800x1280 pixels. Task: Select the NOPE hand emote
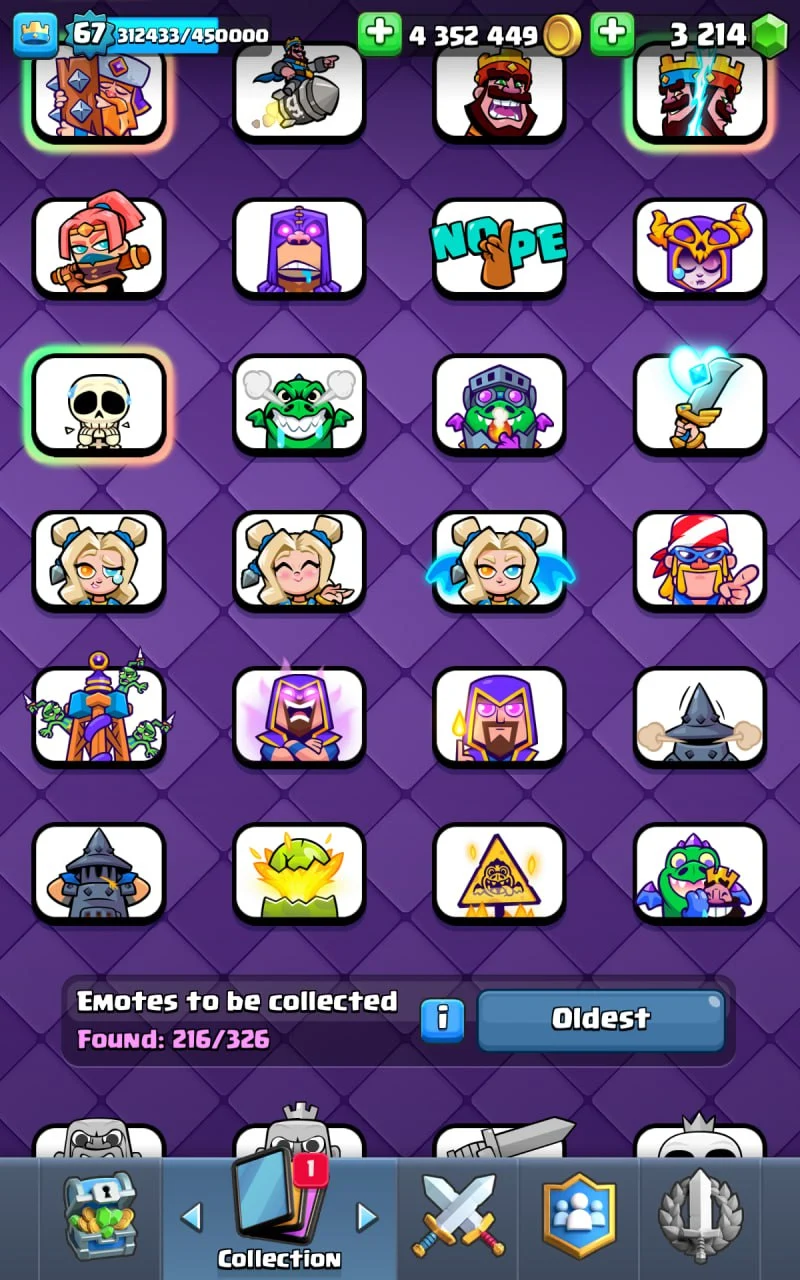(499, 247)
